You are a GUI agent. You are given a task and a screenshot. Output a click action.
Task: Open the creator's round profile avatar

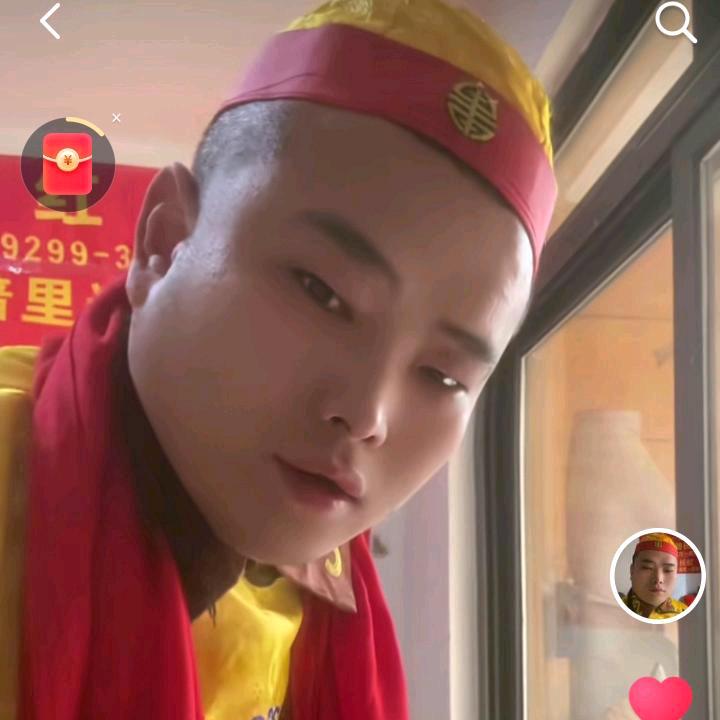(657, 575)
